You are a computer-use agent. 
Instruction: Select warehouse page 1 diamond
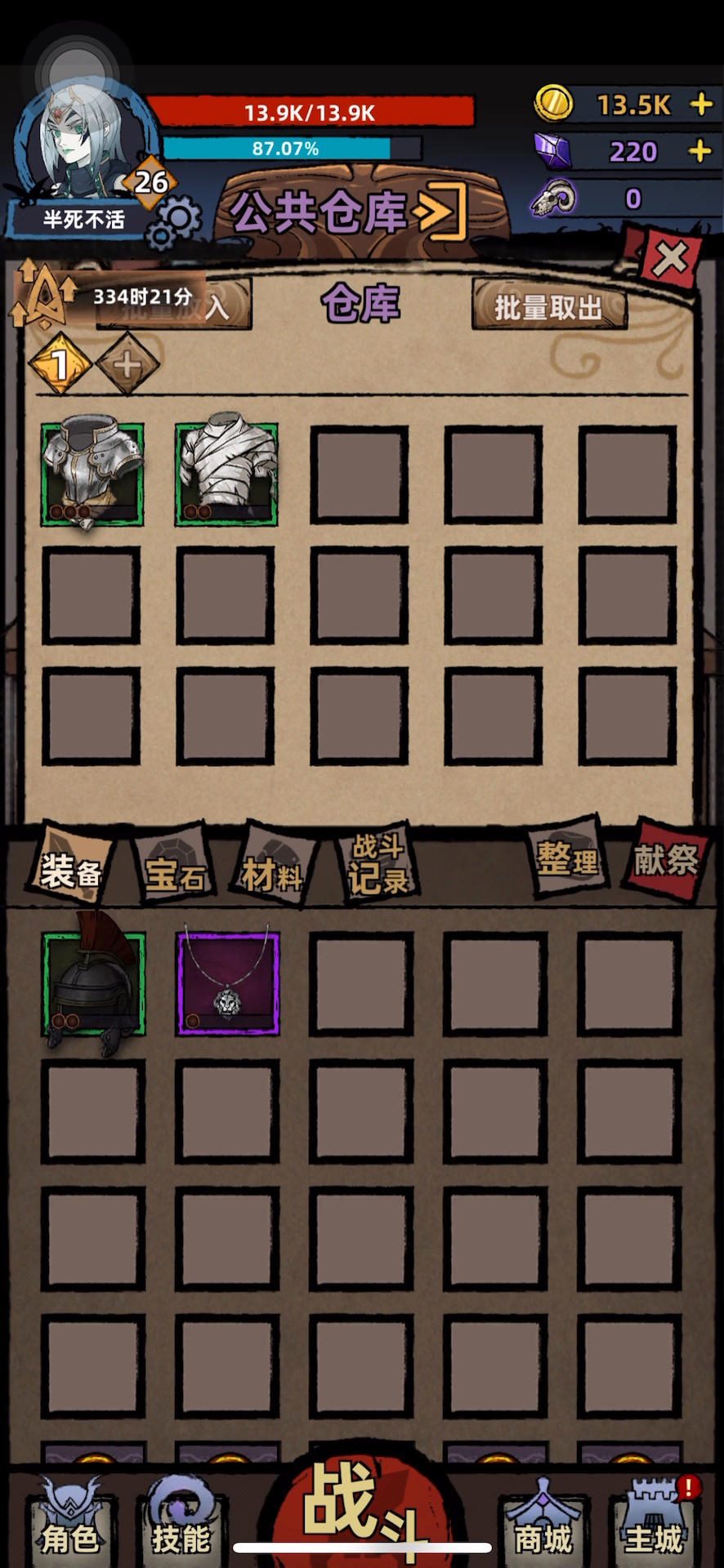pyautogui.click(x=59, y=363)
